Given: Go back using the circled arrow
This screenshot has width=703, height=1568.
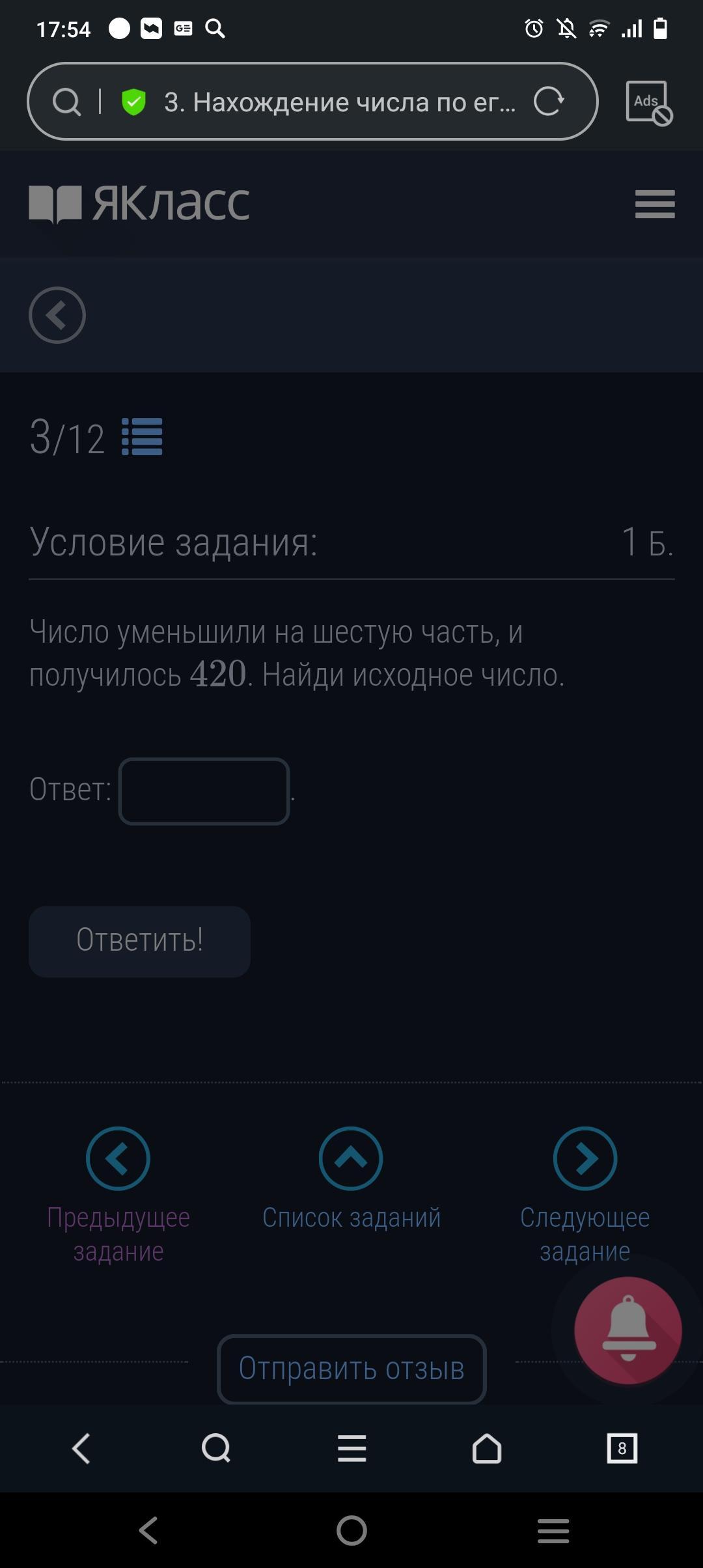Looking at the screenshot, I should tap(57, 315).
